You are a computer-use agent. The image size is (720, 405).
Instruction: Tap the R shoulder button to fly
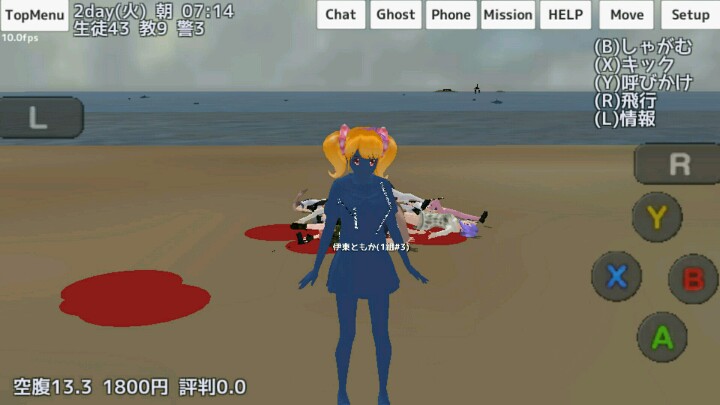click(x=679, y=164)
